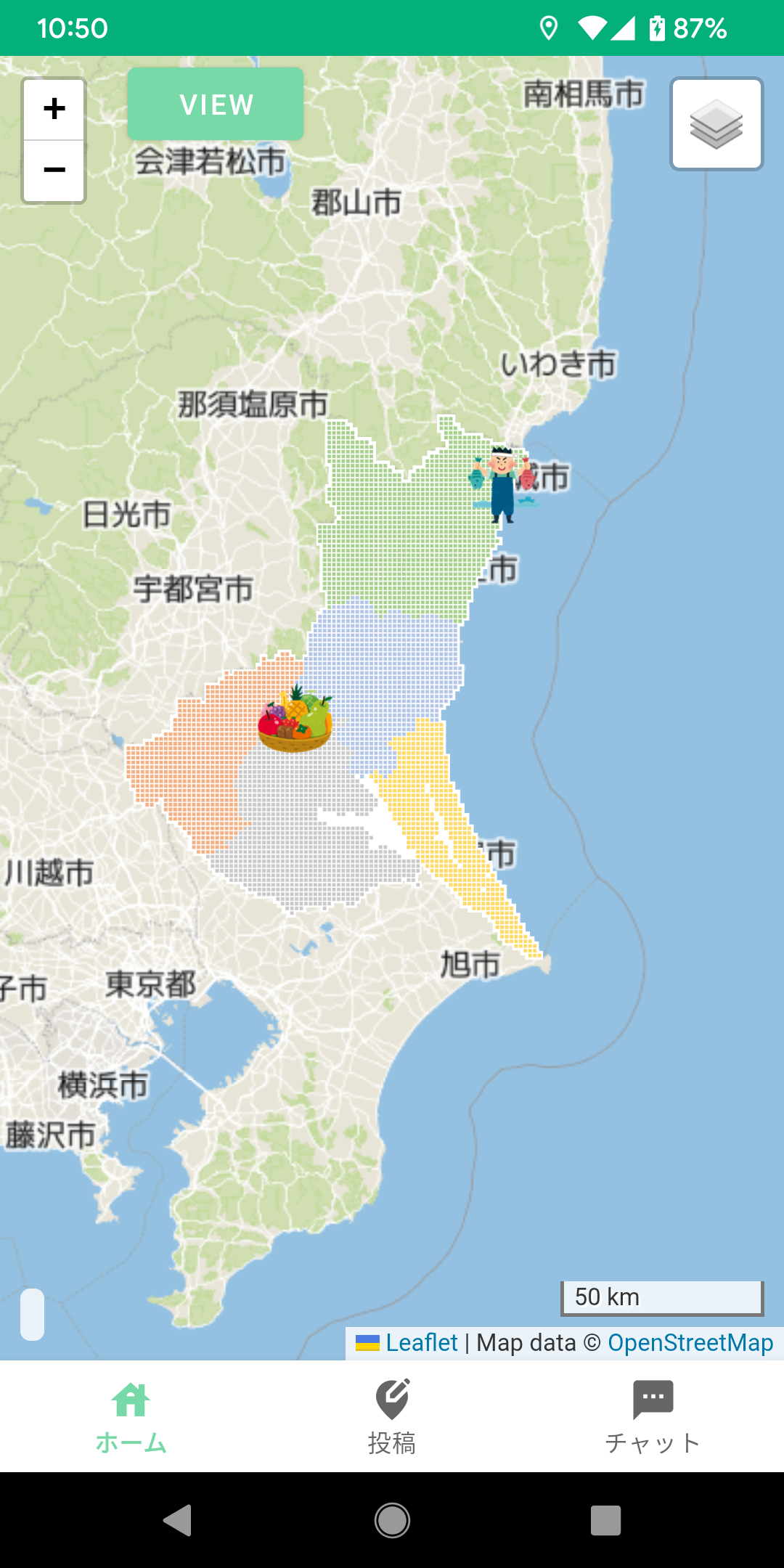Screen dimensions: 784x1568
Task: Open recent apps with the square button
Action: pyautogui.click(x=605, y=1520)
